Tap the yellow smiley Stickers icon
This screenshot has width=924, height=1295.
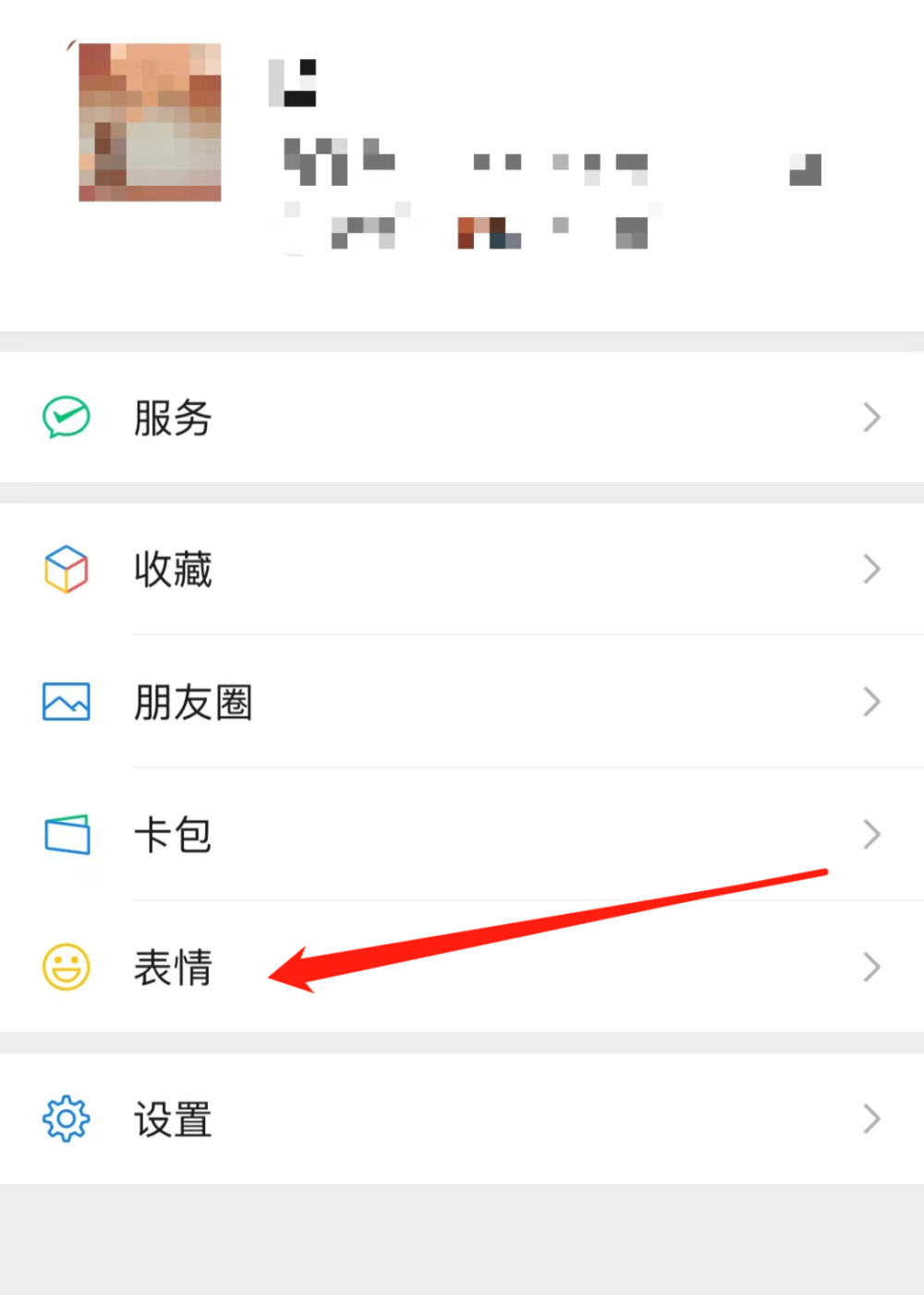(x=65, y=968)
